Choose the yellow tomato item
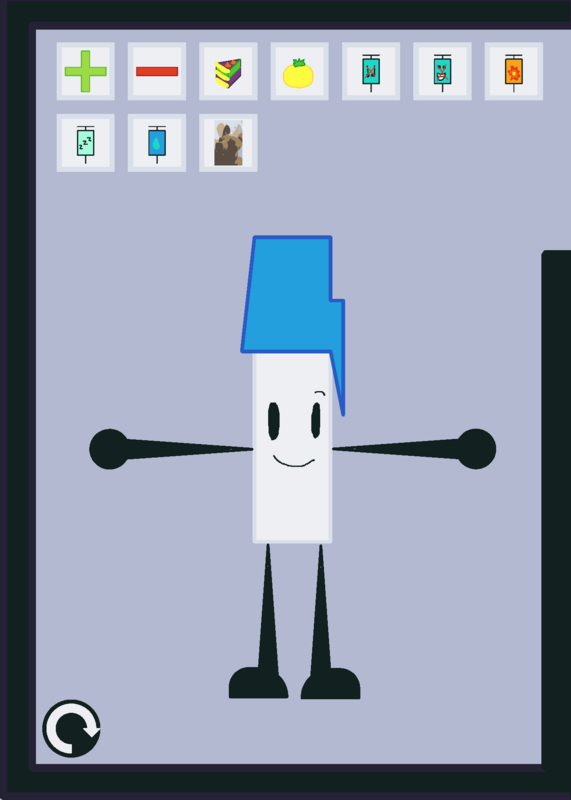Viewport: 571px width, 800px height. [x=300, y=71]
